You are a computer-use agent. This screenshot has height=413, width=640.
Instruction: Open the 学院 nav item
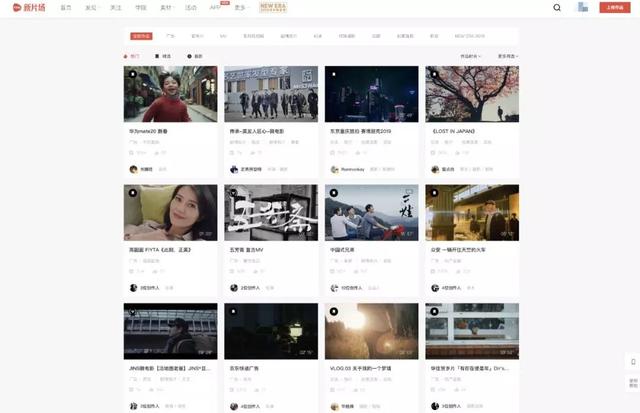[x=140, y=7]
